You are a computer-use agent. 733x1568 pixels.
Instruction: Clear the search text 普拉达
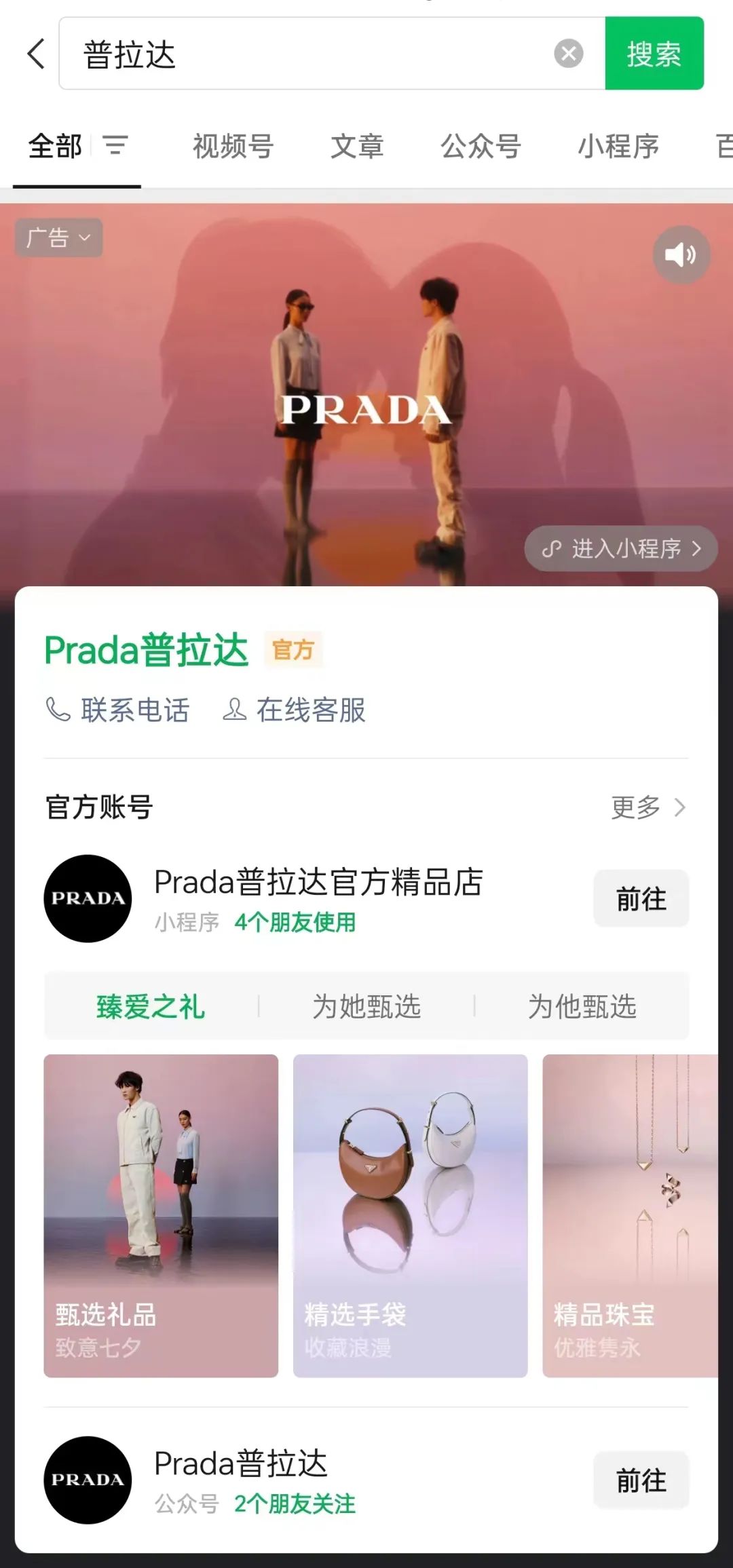pyautogui.click(x=568, y=54)
